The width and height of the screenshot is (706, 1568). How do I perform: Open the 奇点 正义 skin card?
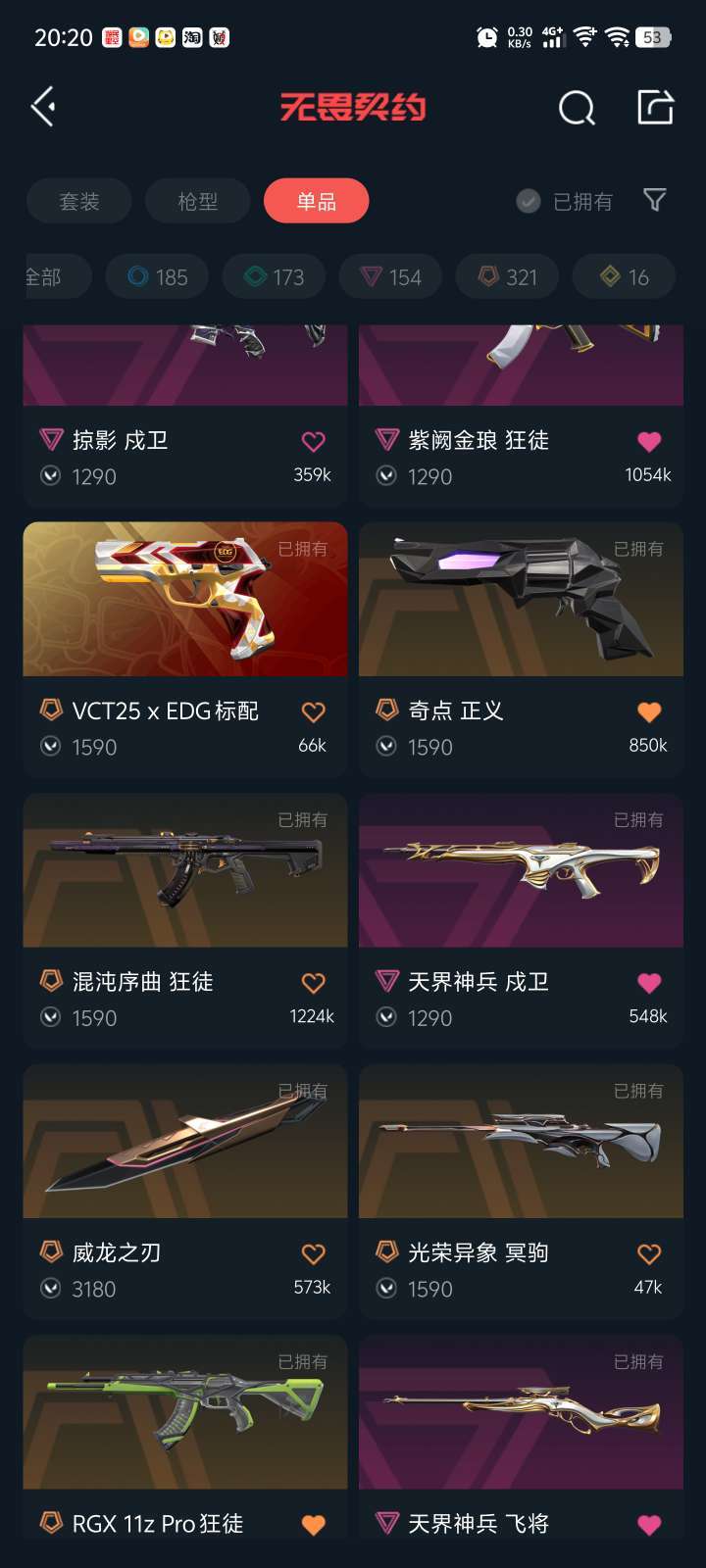[521, 650]
